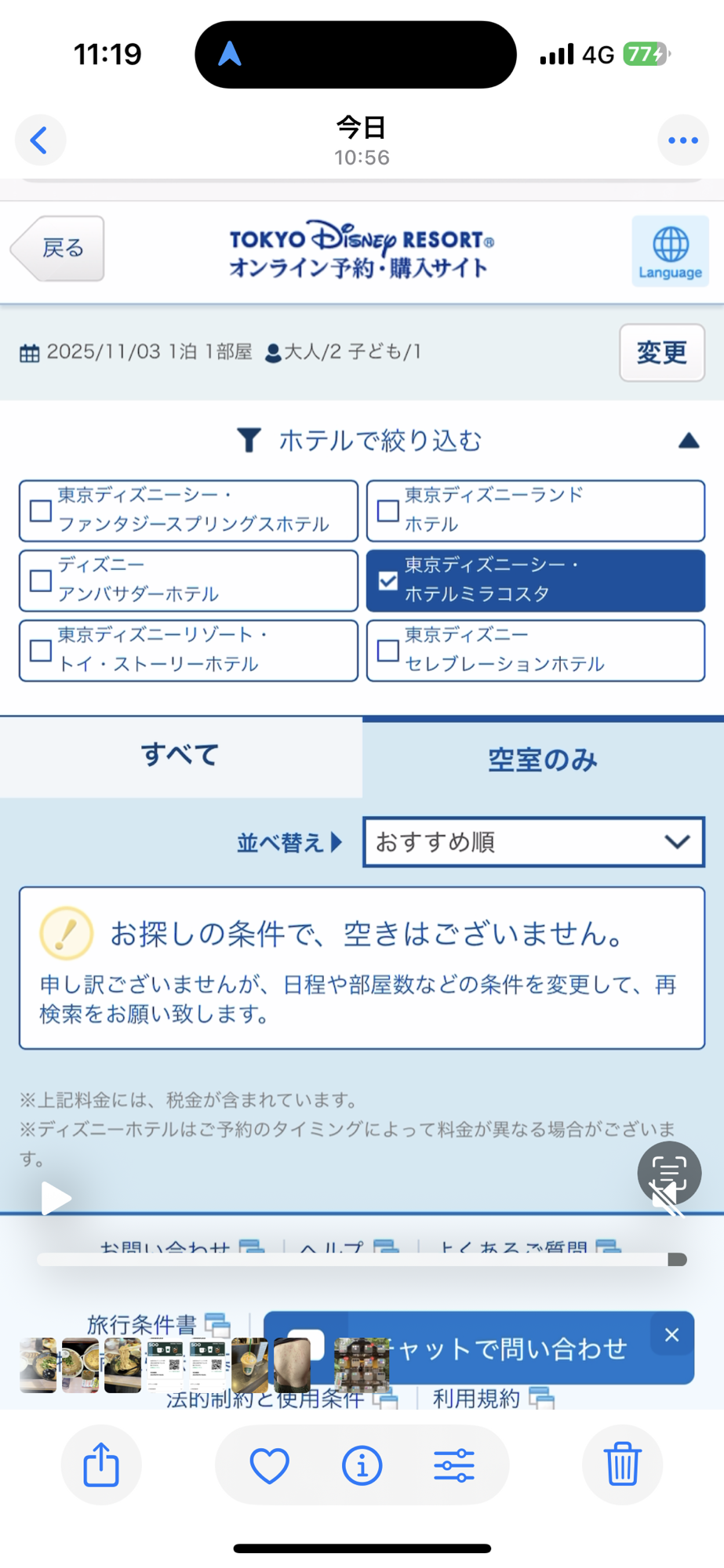Open the three-dot more options menu
Image resolution: width=724 pixels, height=1568 pixels.
(x=682, y=140)
